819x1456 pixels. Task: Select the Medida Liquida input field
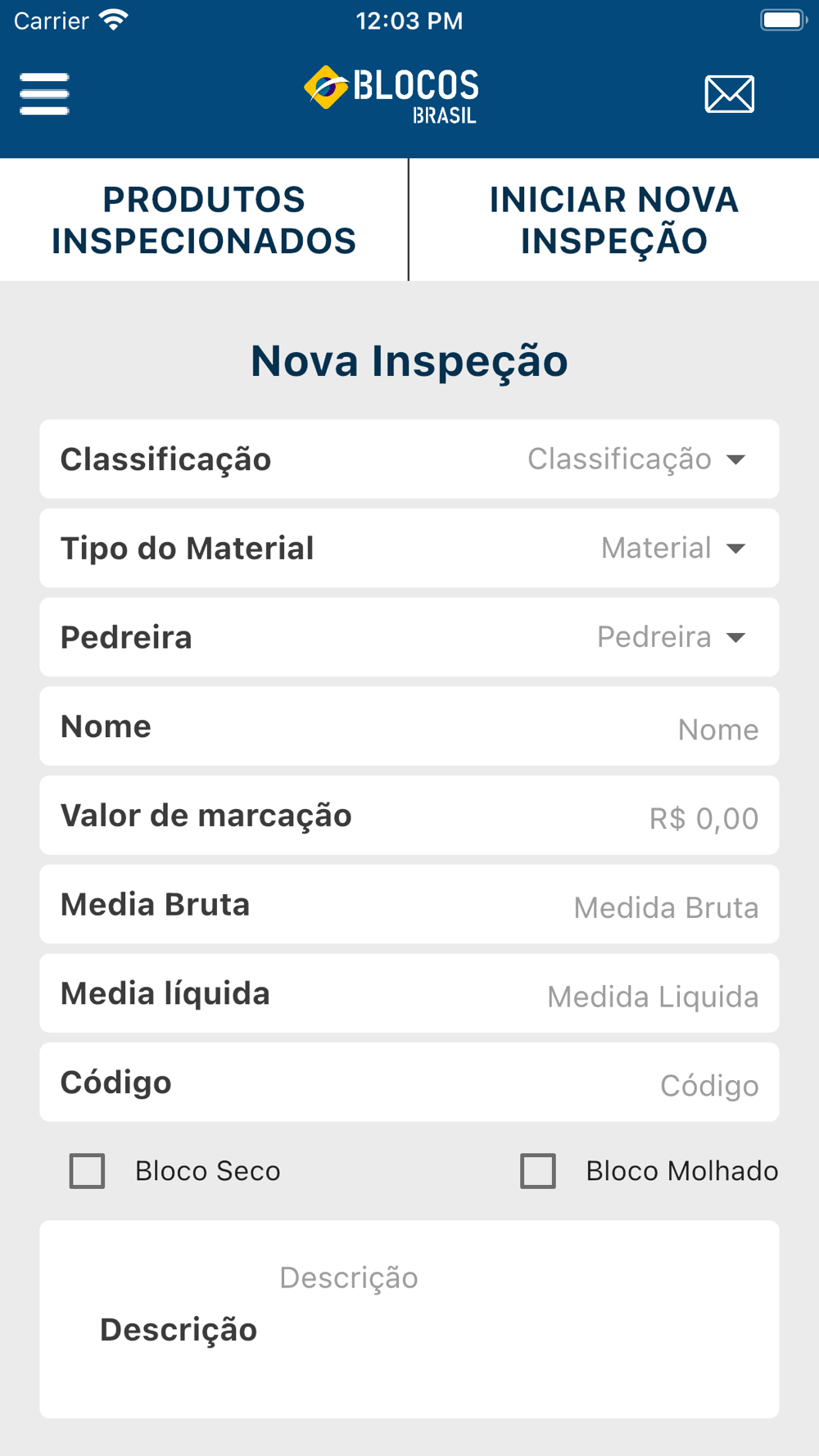[409, 993]
